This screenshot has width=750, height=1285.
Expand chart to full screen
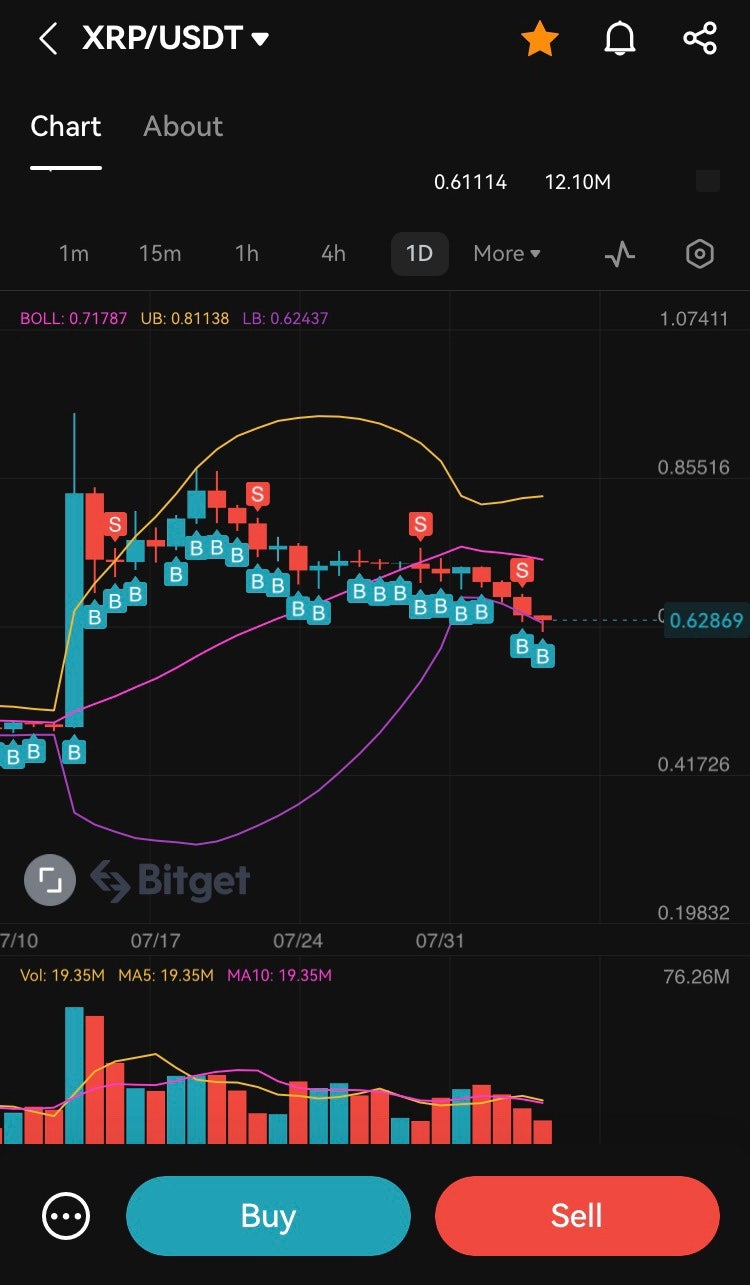[x=50, y=880]
